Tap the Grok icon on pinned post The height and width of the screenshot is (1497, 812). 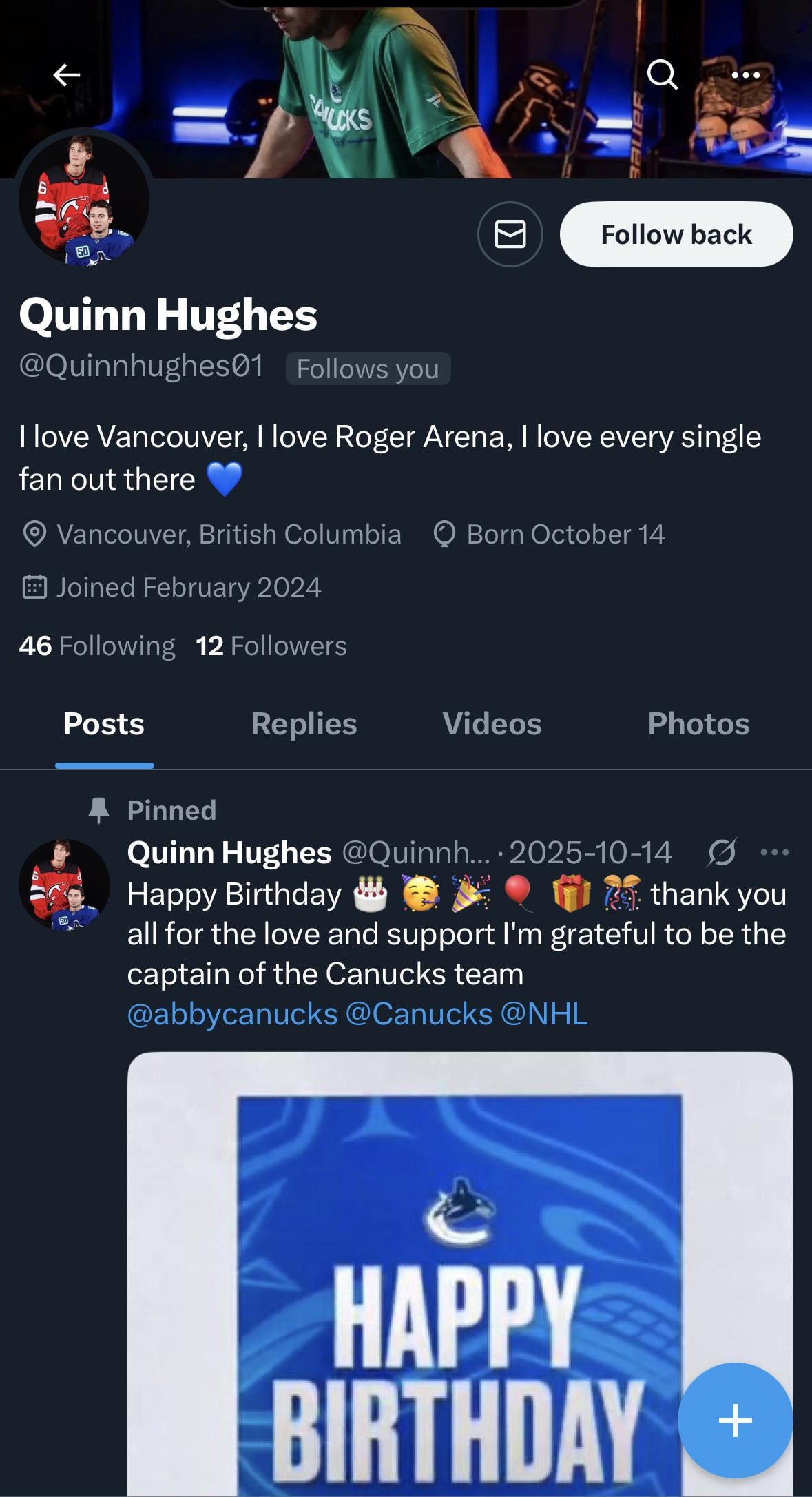722,853
